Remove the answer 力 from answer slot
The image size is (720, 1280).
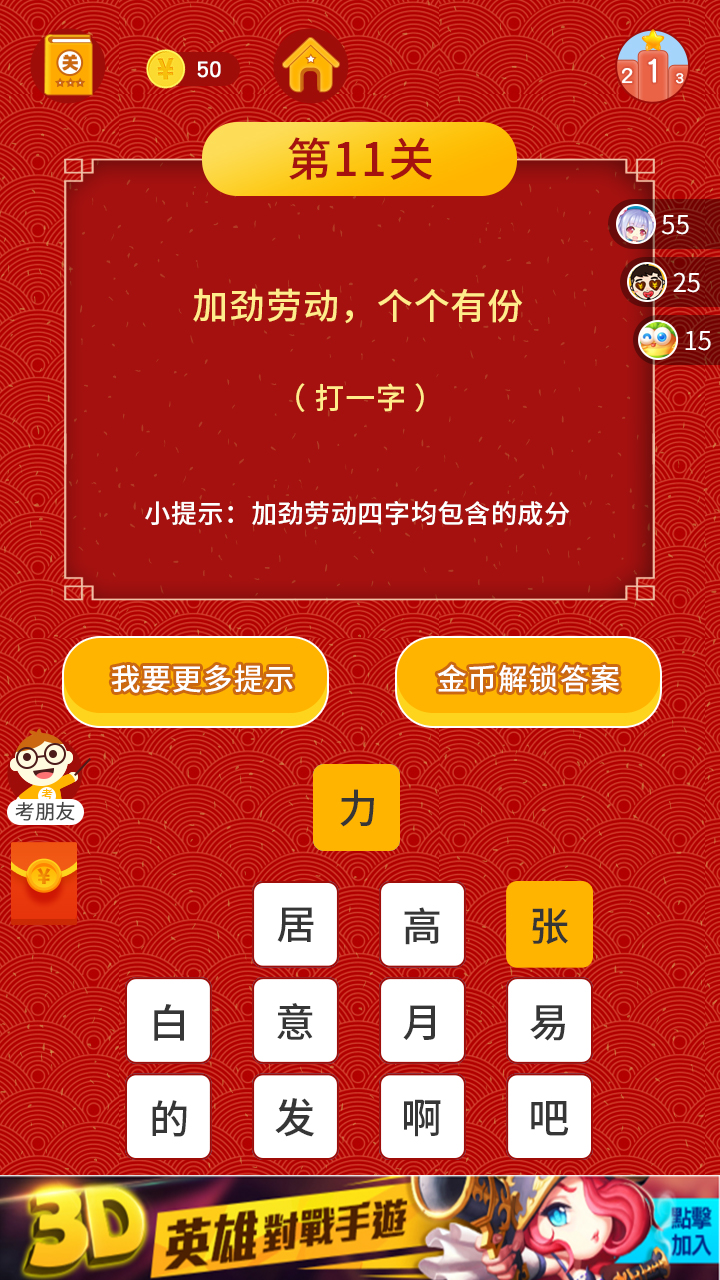click(x=356, y=808)
